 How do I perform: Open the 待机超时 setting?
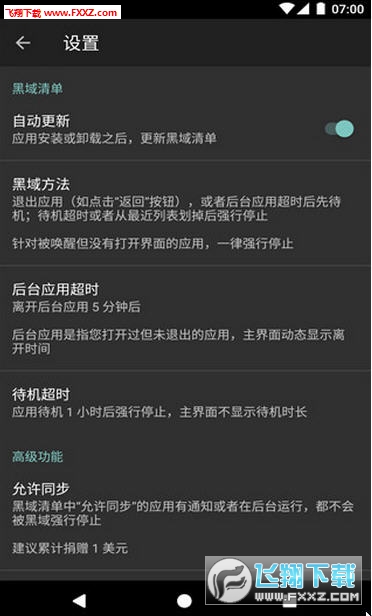[x=186, y=403]
